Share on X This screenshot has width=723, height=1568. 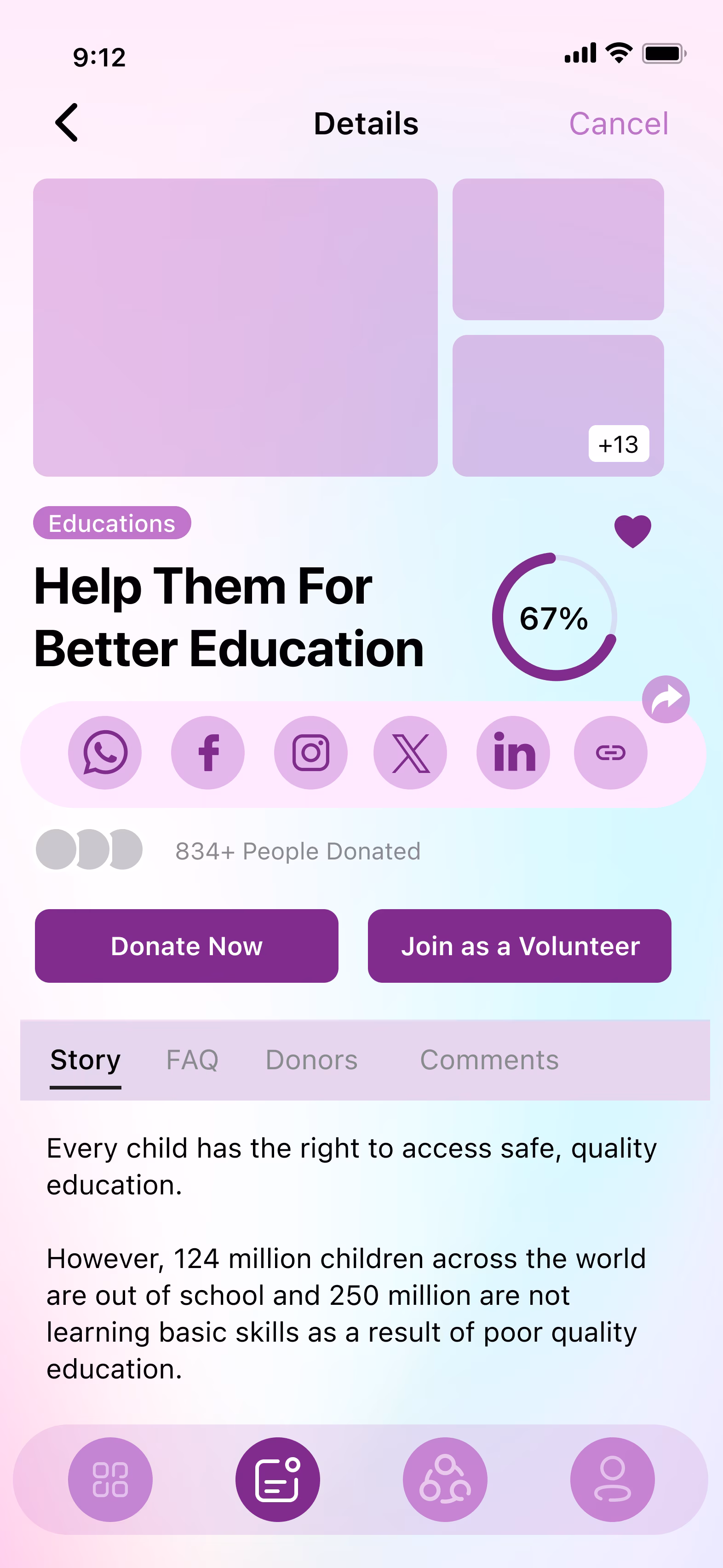pyautogui.click(x=410, y=753)
